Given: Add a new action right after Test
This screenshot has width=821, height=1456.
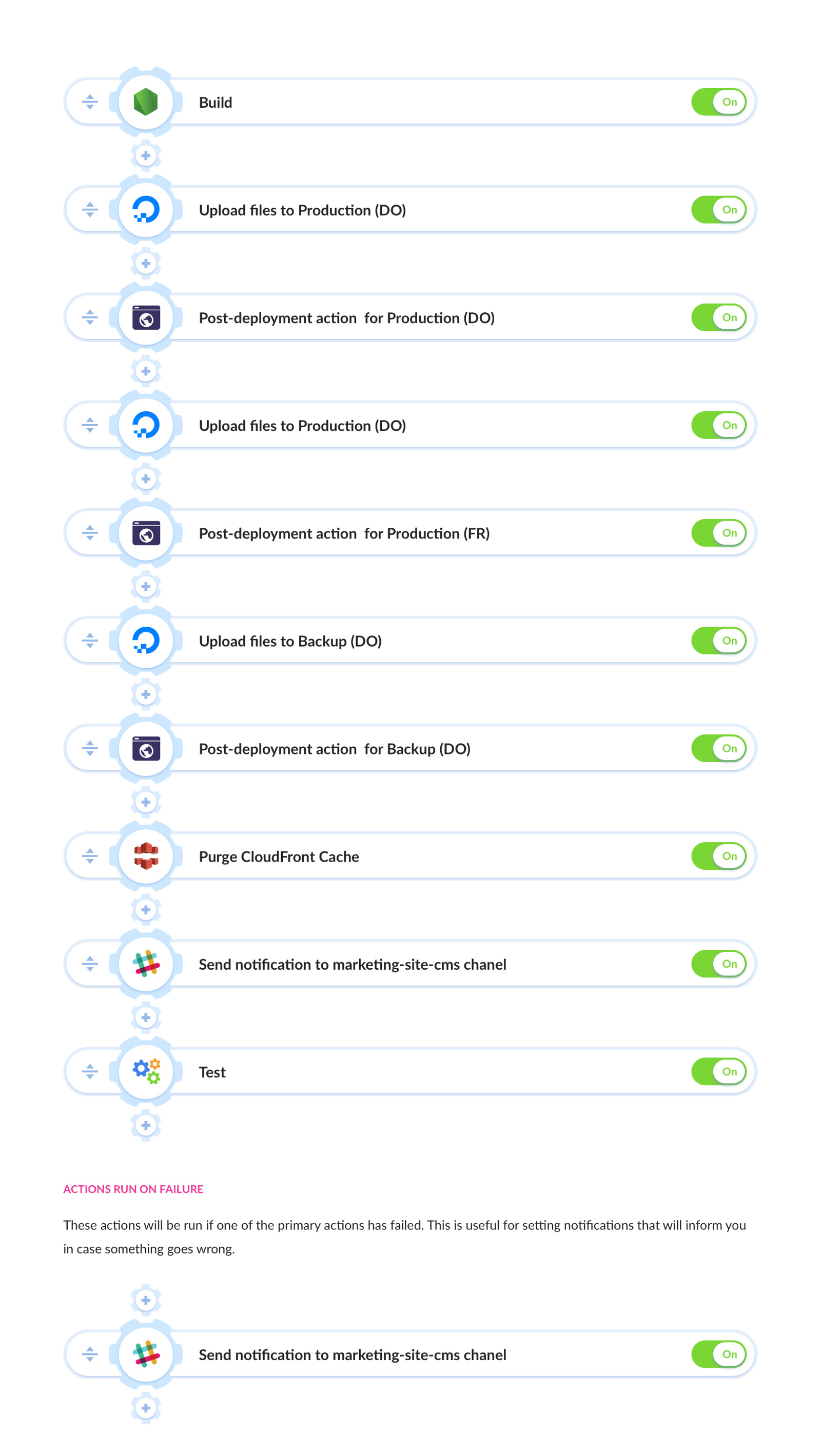Looking at the screenshot, I should [x=146, y=1125].
